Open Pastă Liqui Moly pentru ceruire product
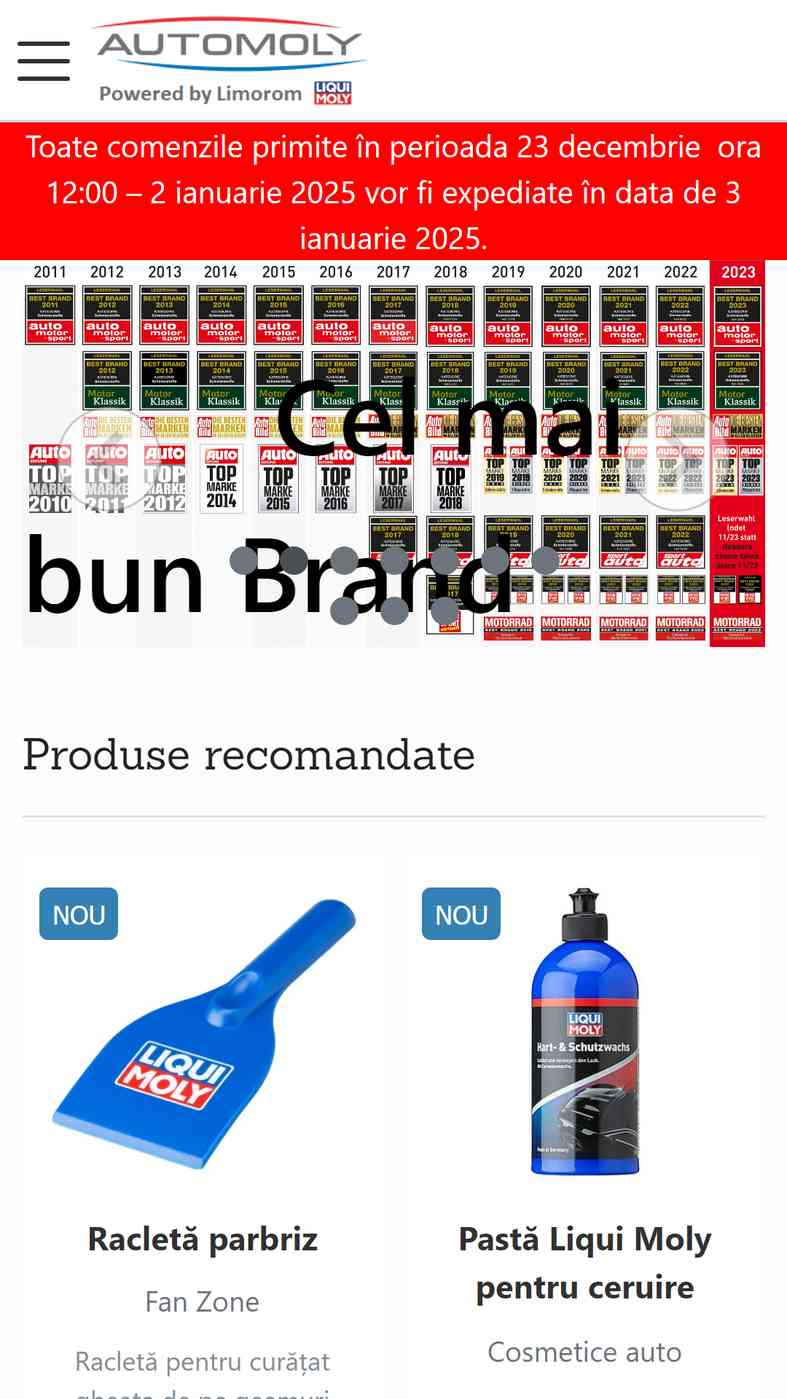The image size is (787, 1399). (x=584, y=1262)
